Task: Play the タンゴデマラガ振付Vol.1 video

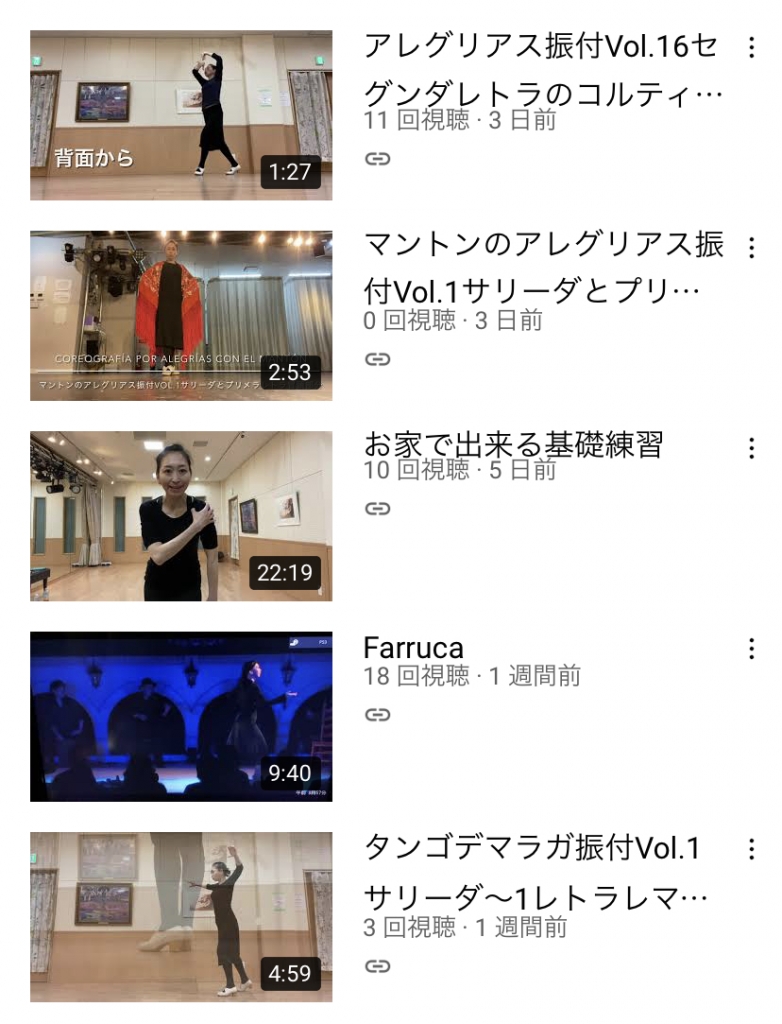Action: [x=181, y=917]
